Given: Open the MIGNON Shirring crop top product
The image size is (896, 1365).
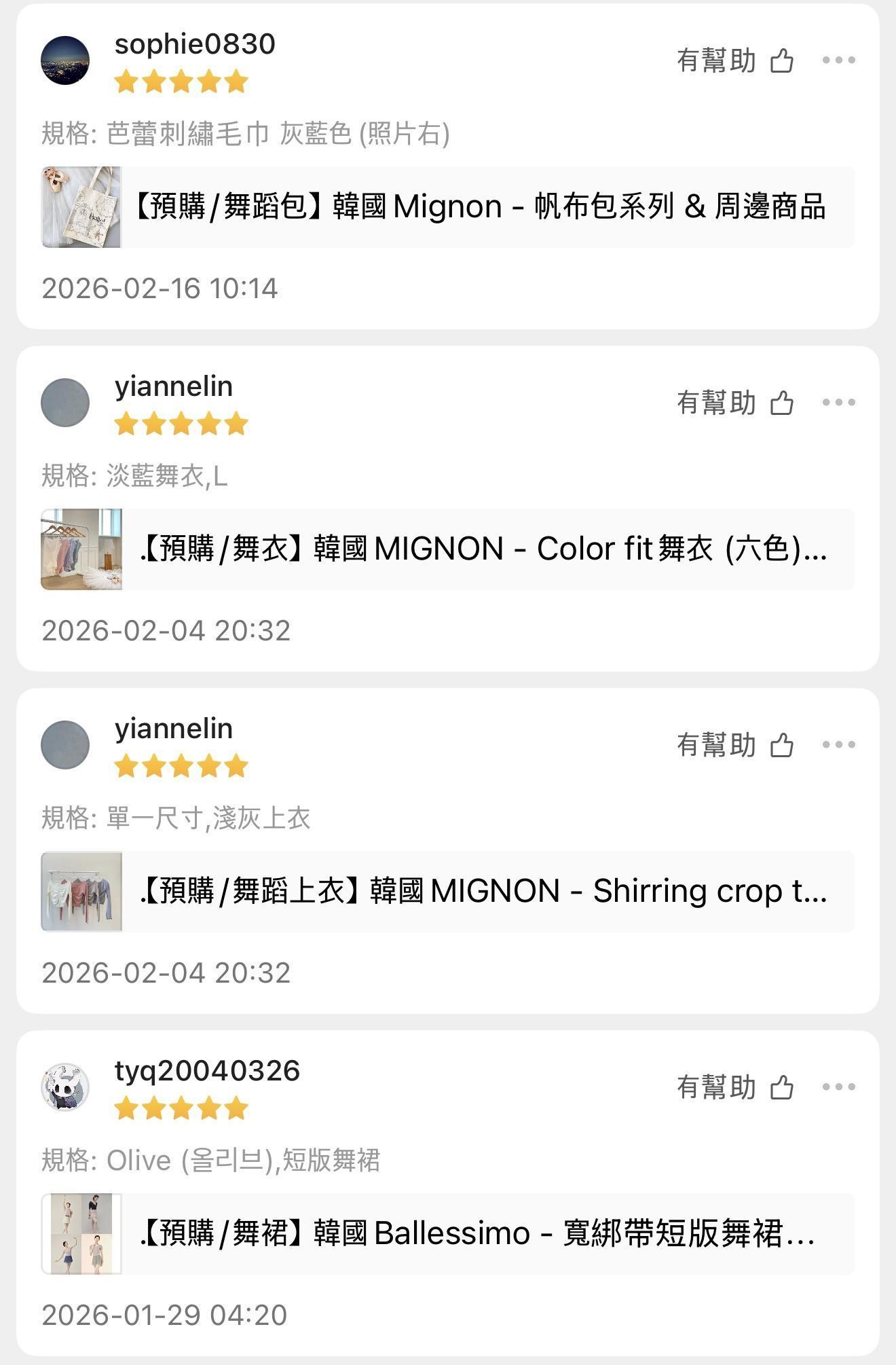Looking at the screenshot, I should (448, 892).
